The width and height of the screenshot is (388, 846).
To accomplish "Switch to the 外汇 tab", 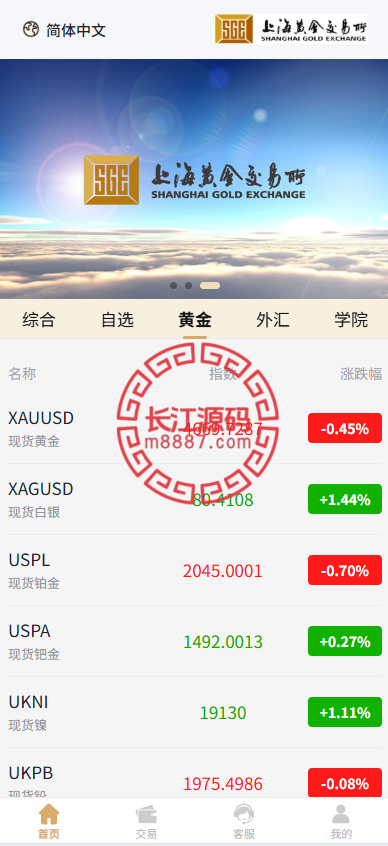I will (273, 320).
